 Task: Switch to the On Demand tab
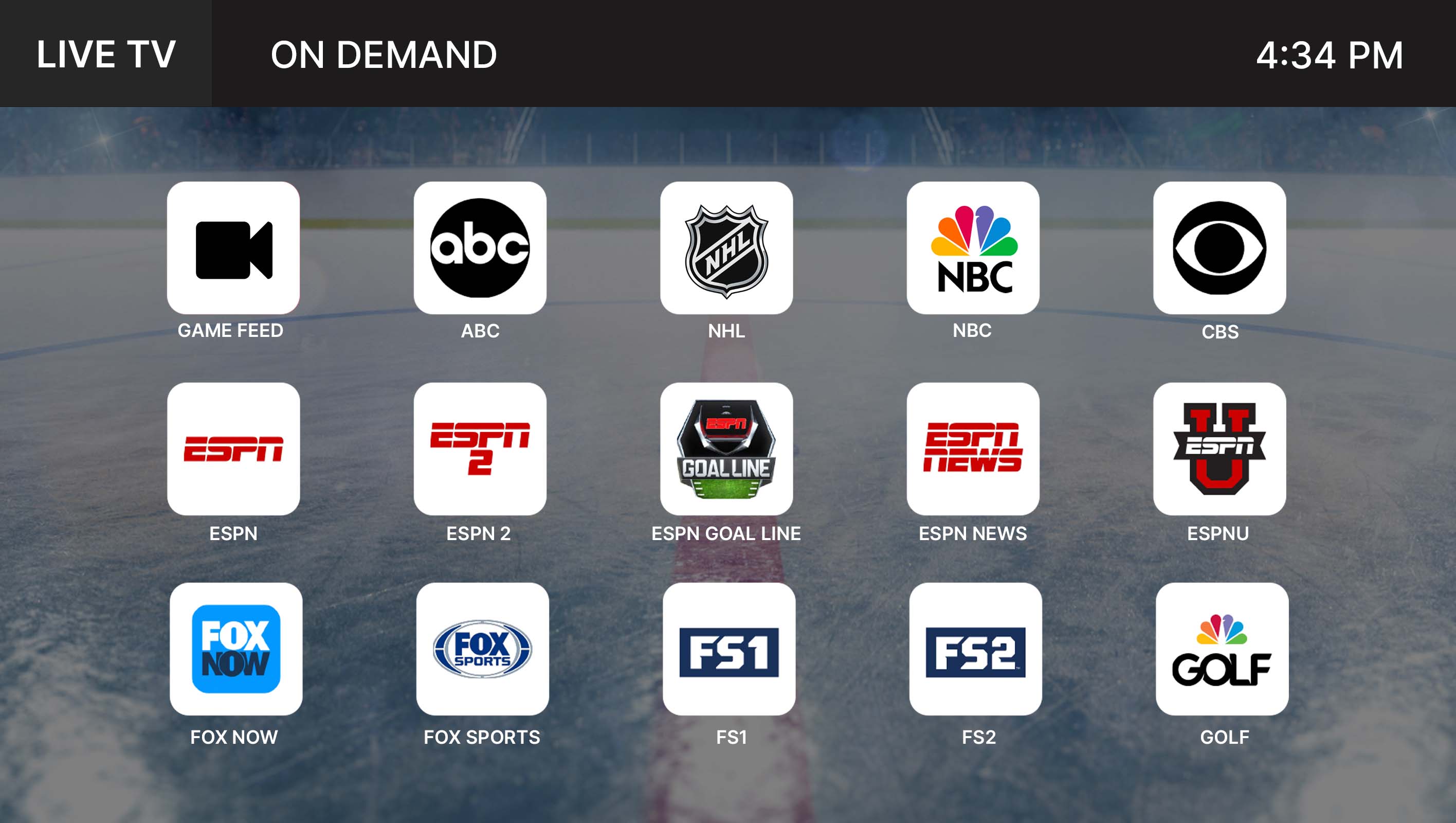point(383,55)
